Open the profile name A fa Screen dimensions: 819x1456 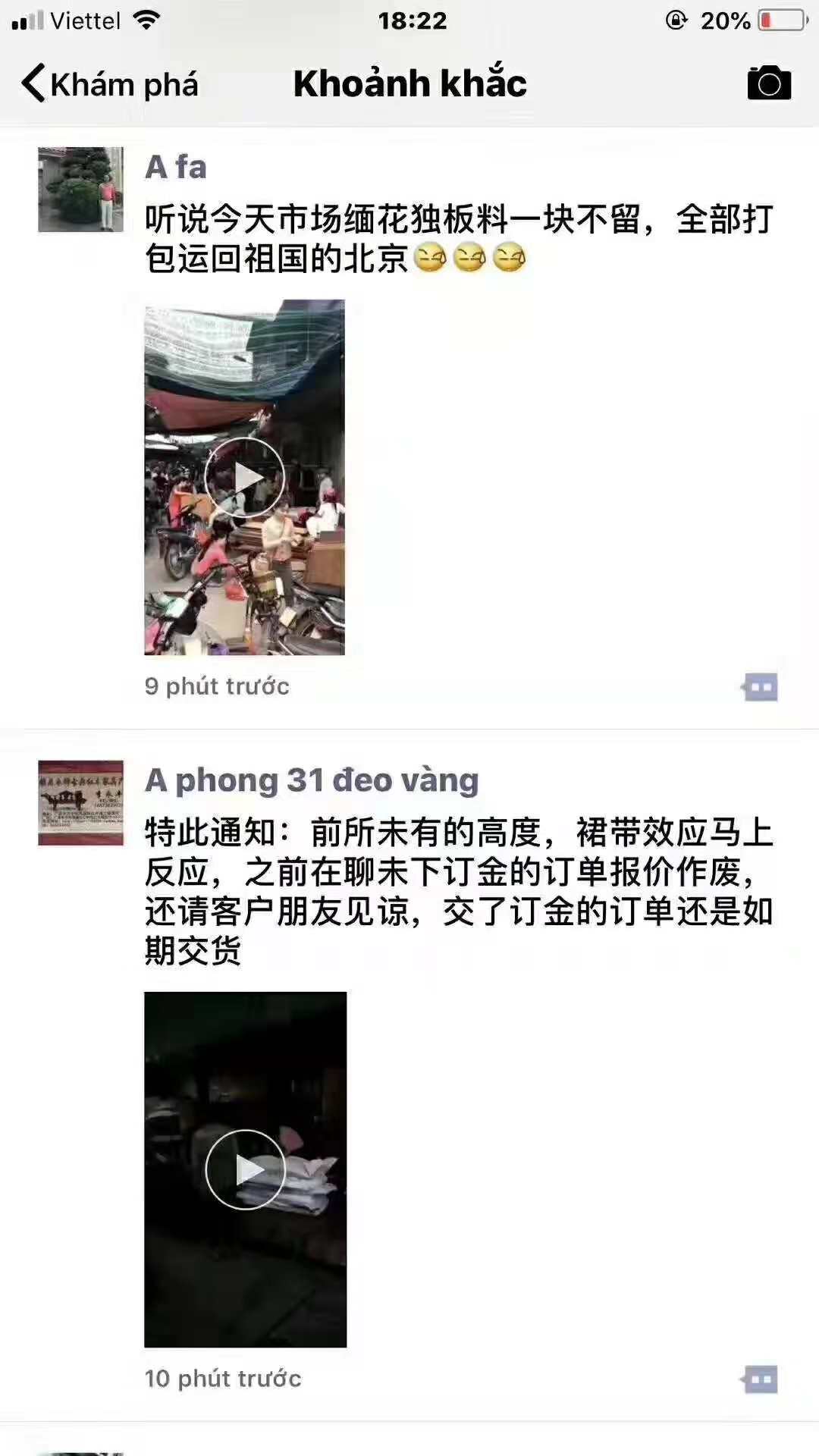(x=176, y=167)
